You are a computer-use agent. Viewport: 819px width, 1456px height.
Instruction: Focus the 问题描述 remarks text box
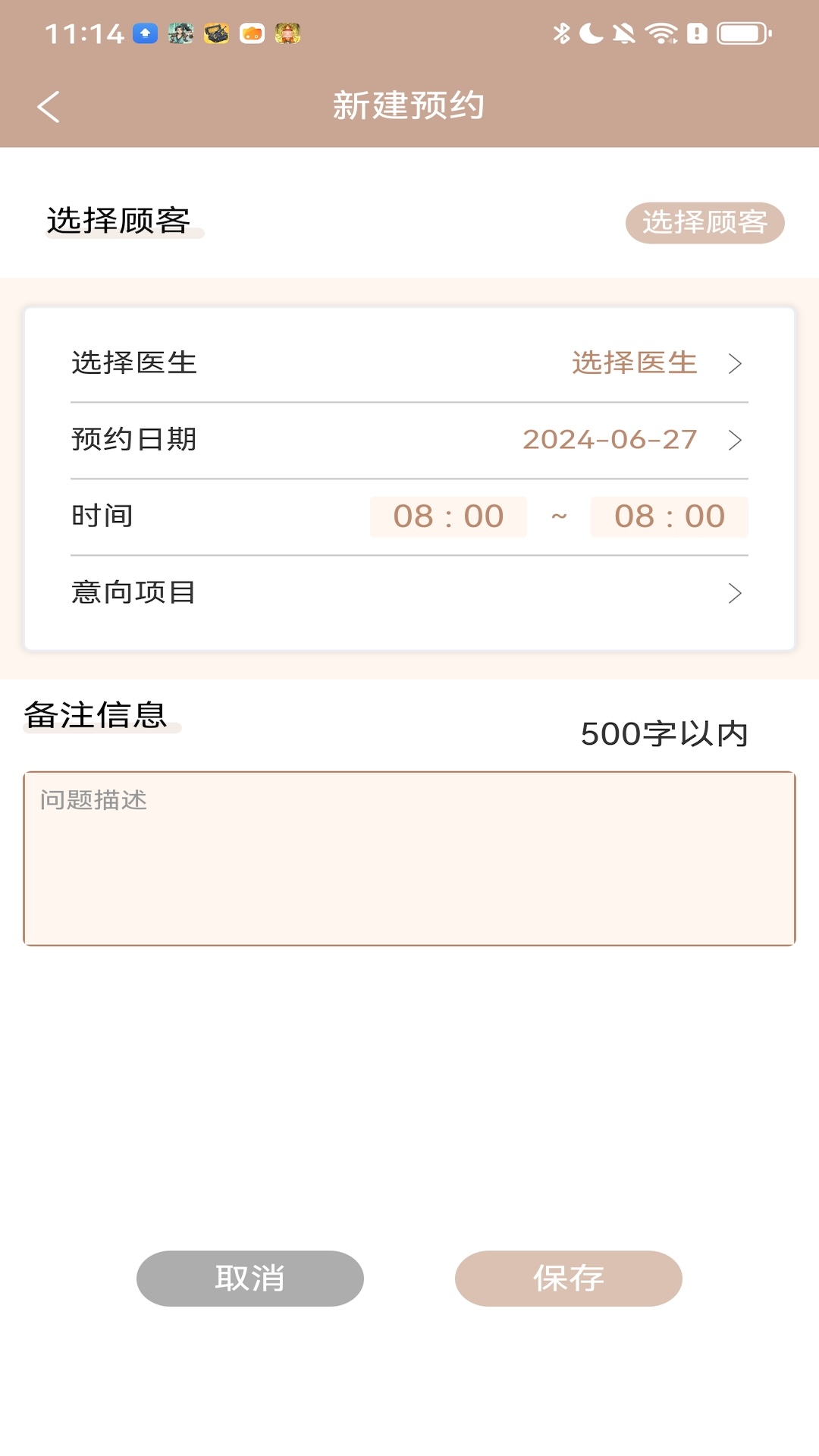[409, 858]
